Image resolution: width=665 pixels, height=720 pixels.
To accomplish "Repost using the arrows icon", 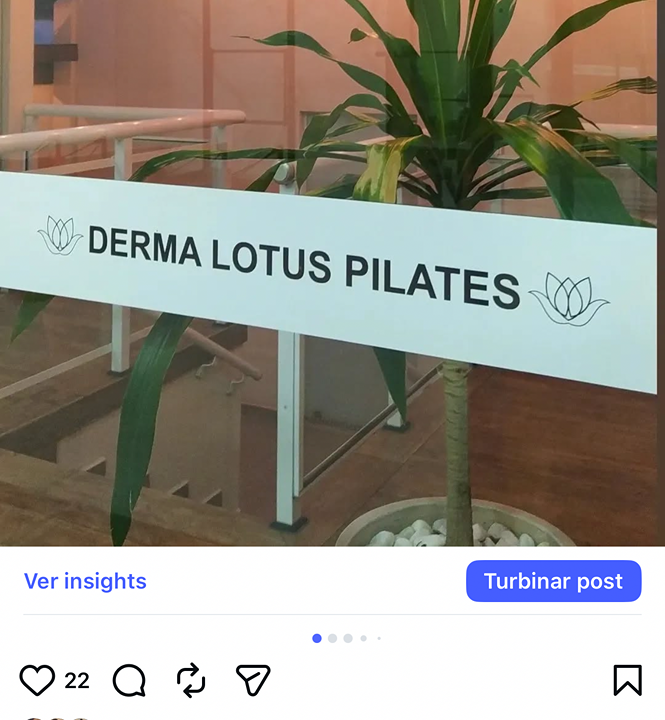I will click(190, 680).
